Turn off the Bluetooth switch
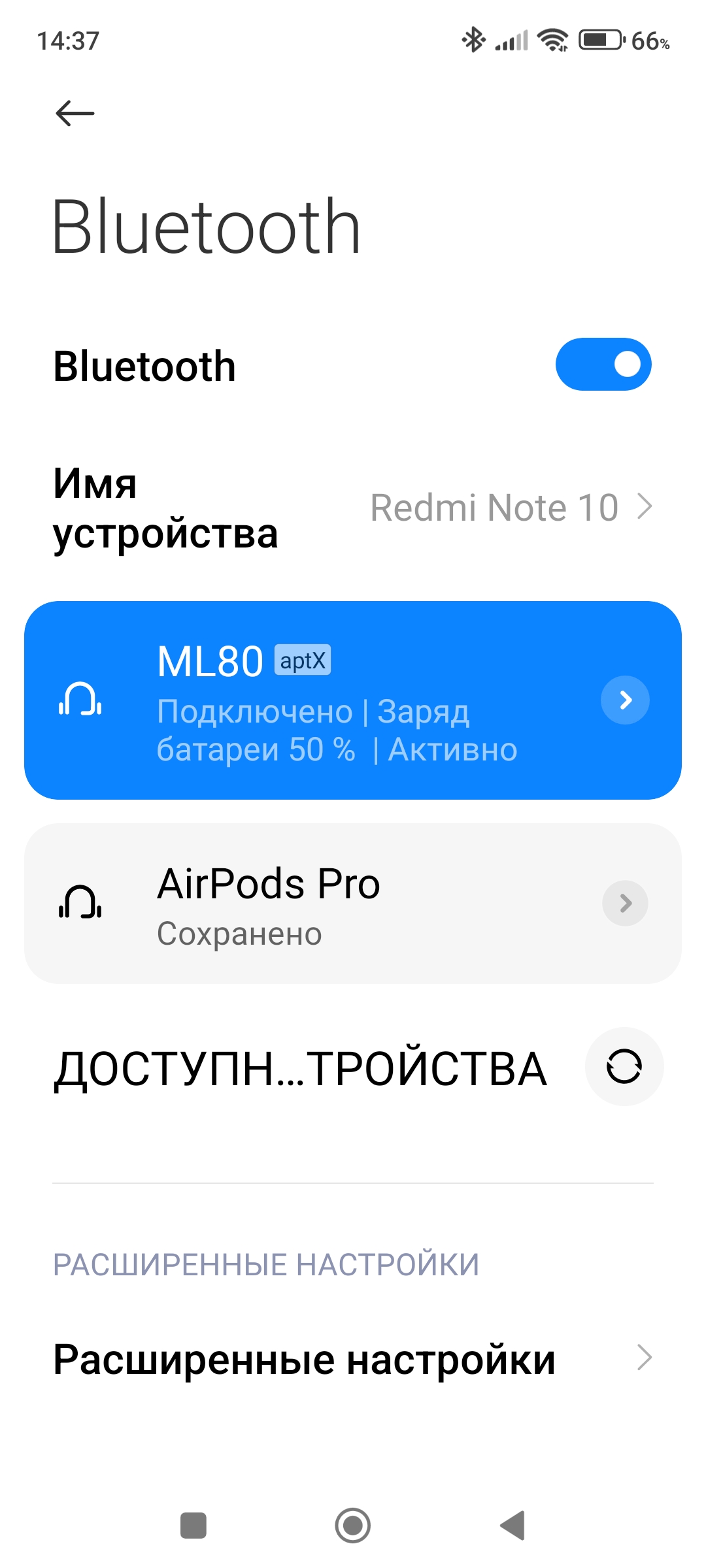The image size is (706, 1568). click(x=603, y=365)
